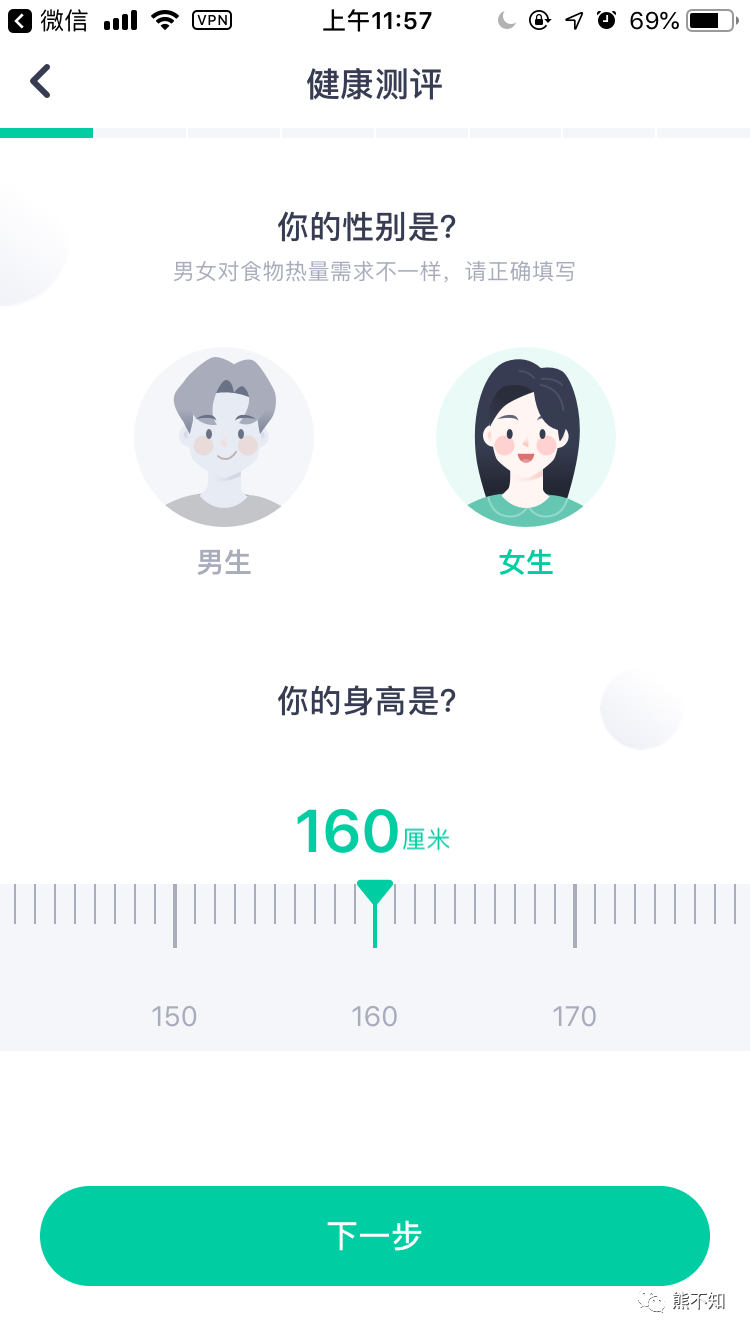Tap the alarm clock status bar icon
750x1334 pixels.
[606, 19]
